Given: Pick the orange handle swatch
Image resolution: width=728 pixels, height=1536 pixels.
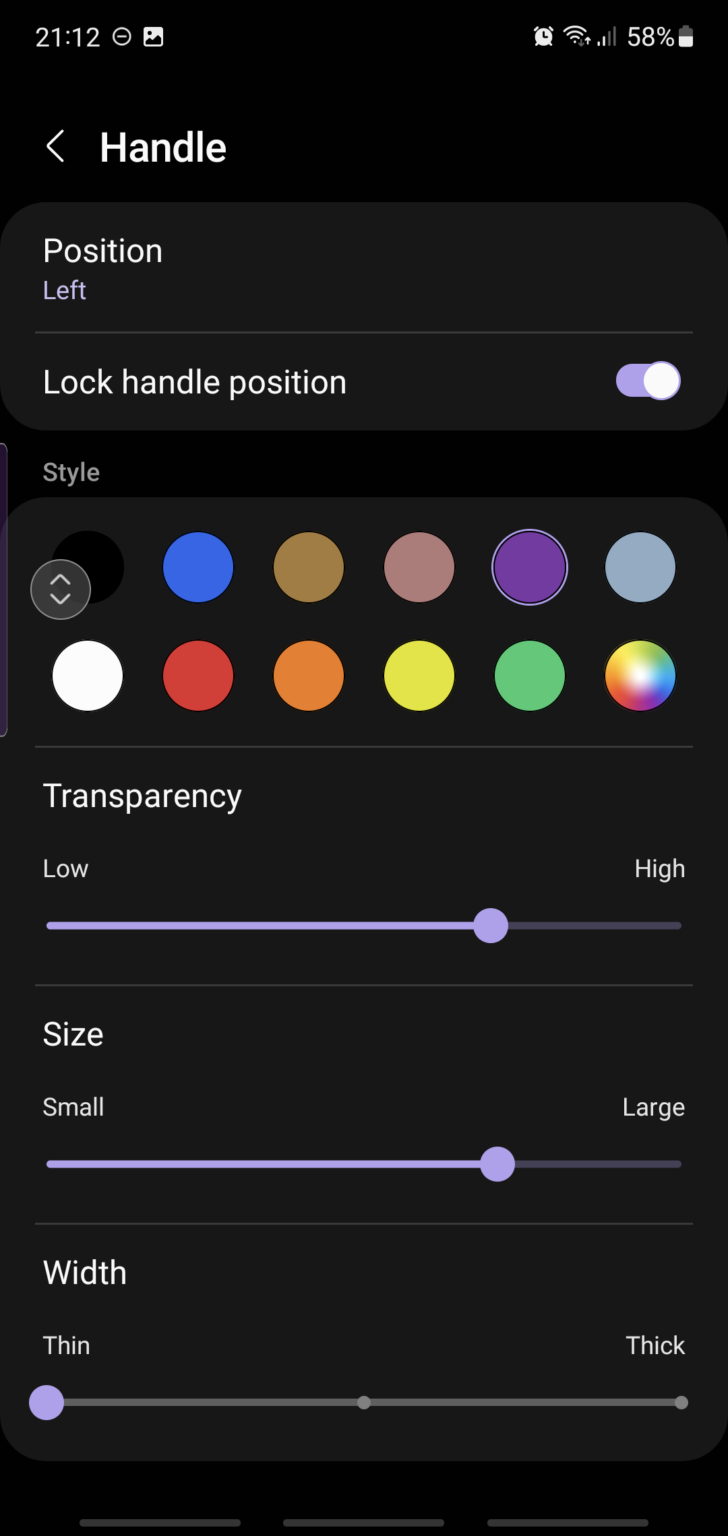Looking at the screenshot, I should coord(308,675).
